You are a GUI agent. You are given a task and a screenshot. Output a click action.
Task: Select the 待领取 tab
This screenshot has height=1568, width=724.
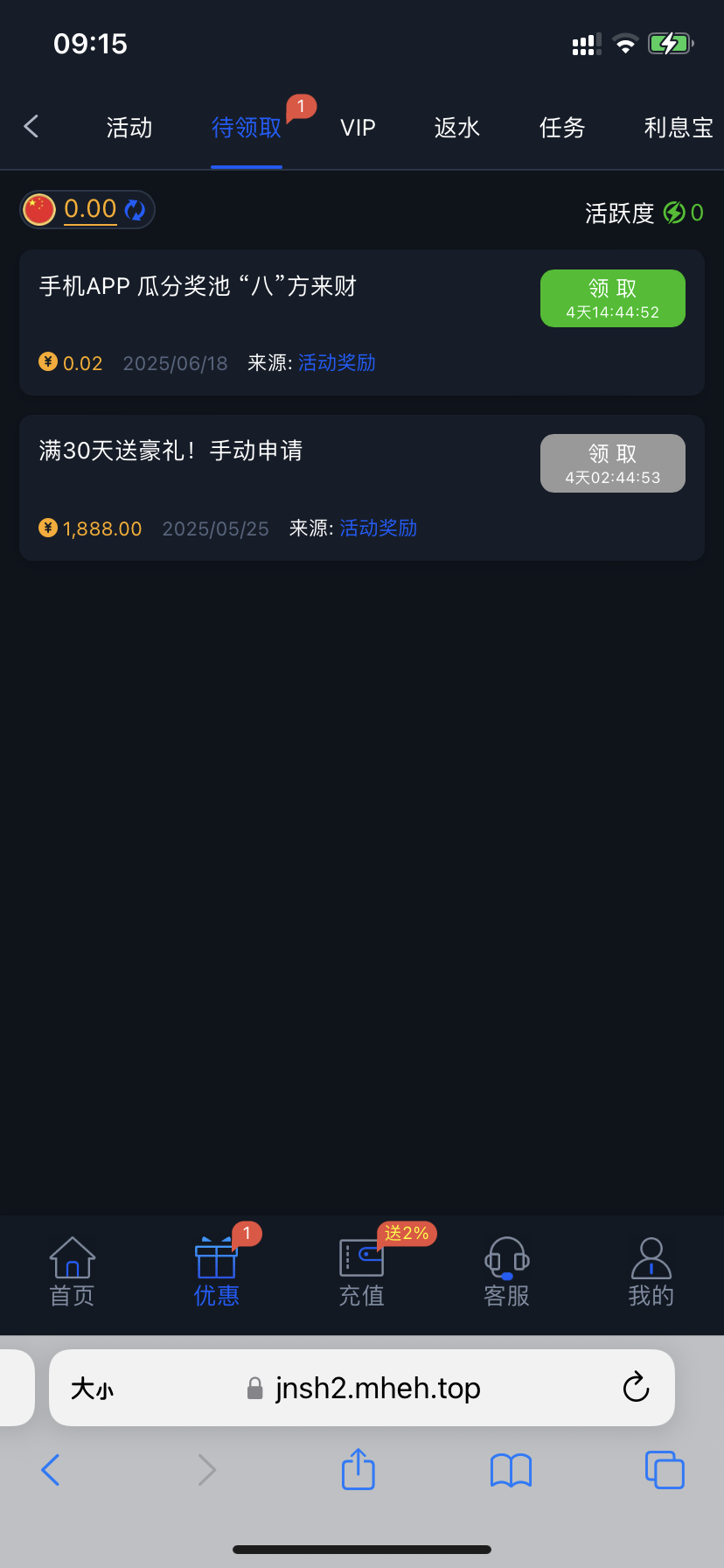(x=247, y=128)
